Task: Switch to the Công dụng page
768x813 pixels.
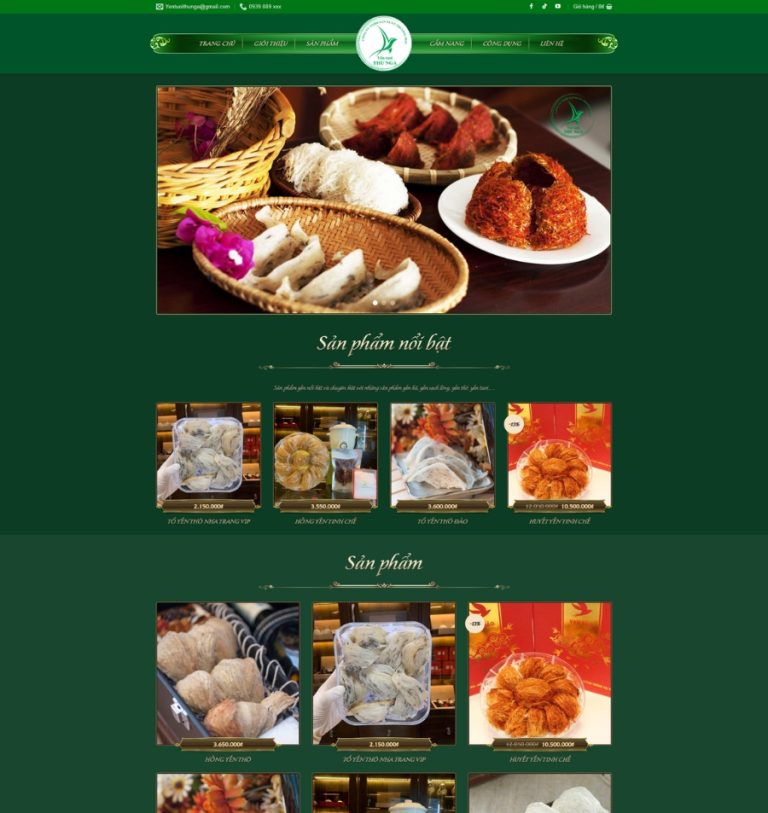Action: coord(502,44)
